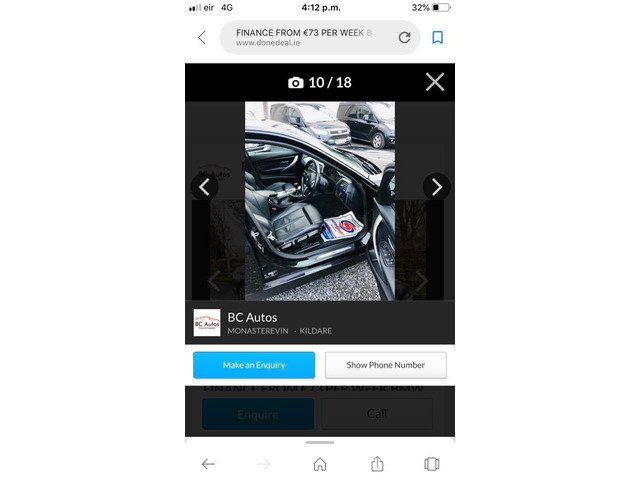Show the next car photo

(x=436, y=186)
